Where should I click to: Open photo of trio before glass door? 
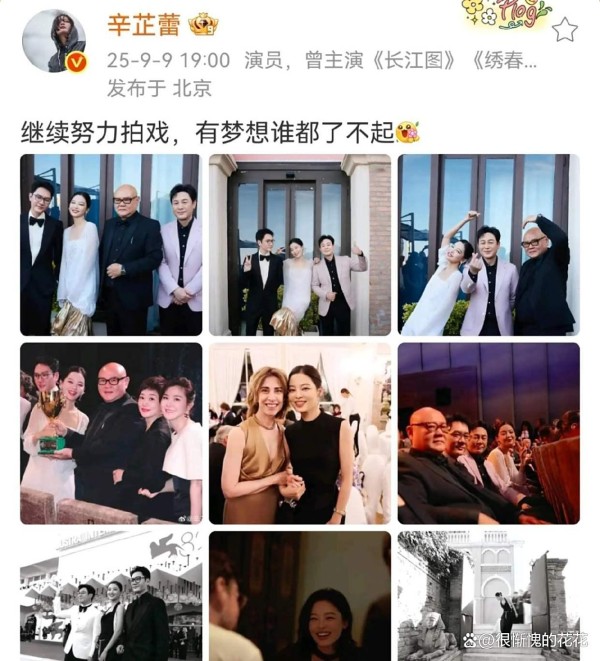click(x=300, y=245)
